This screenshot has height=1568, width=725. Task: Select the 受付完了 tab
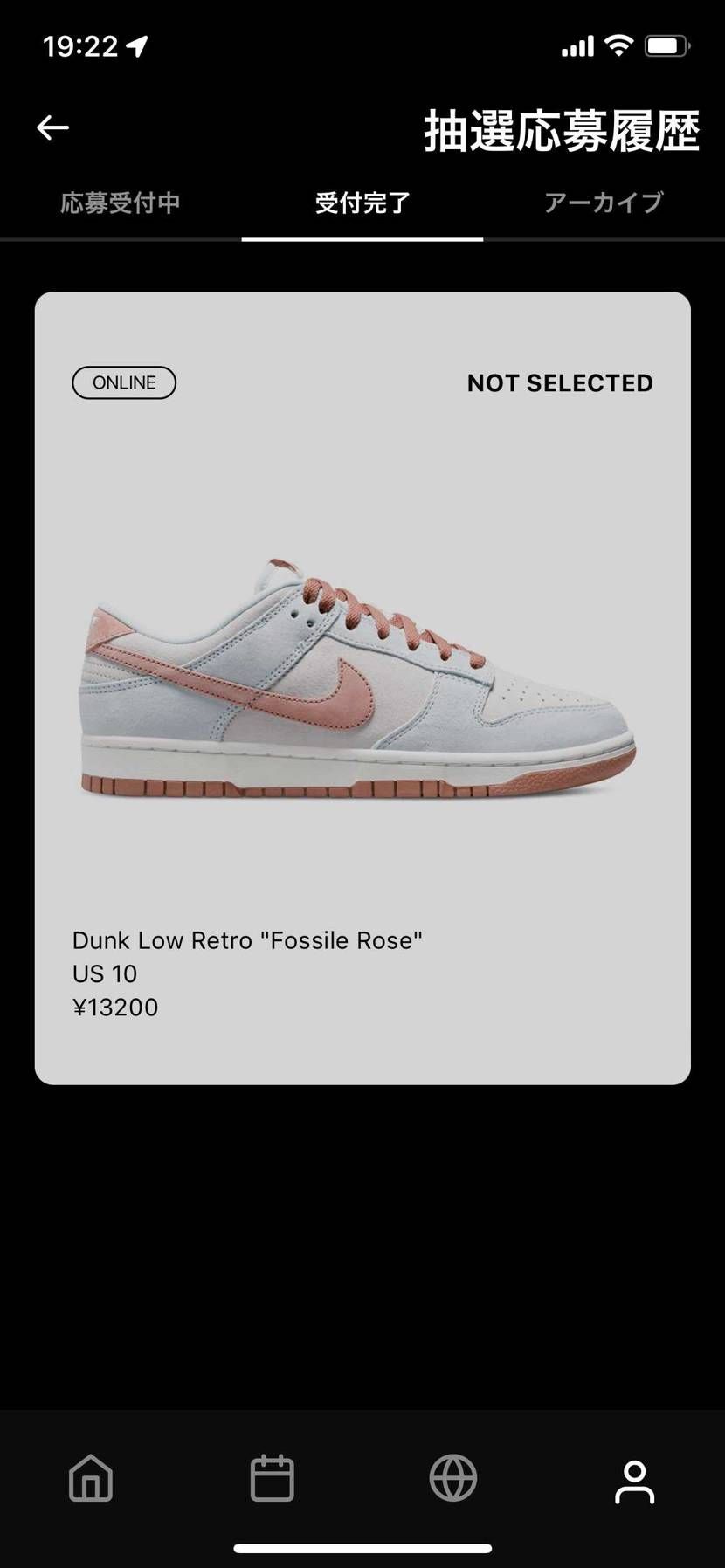pos(362,203)
